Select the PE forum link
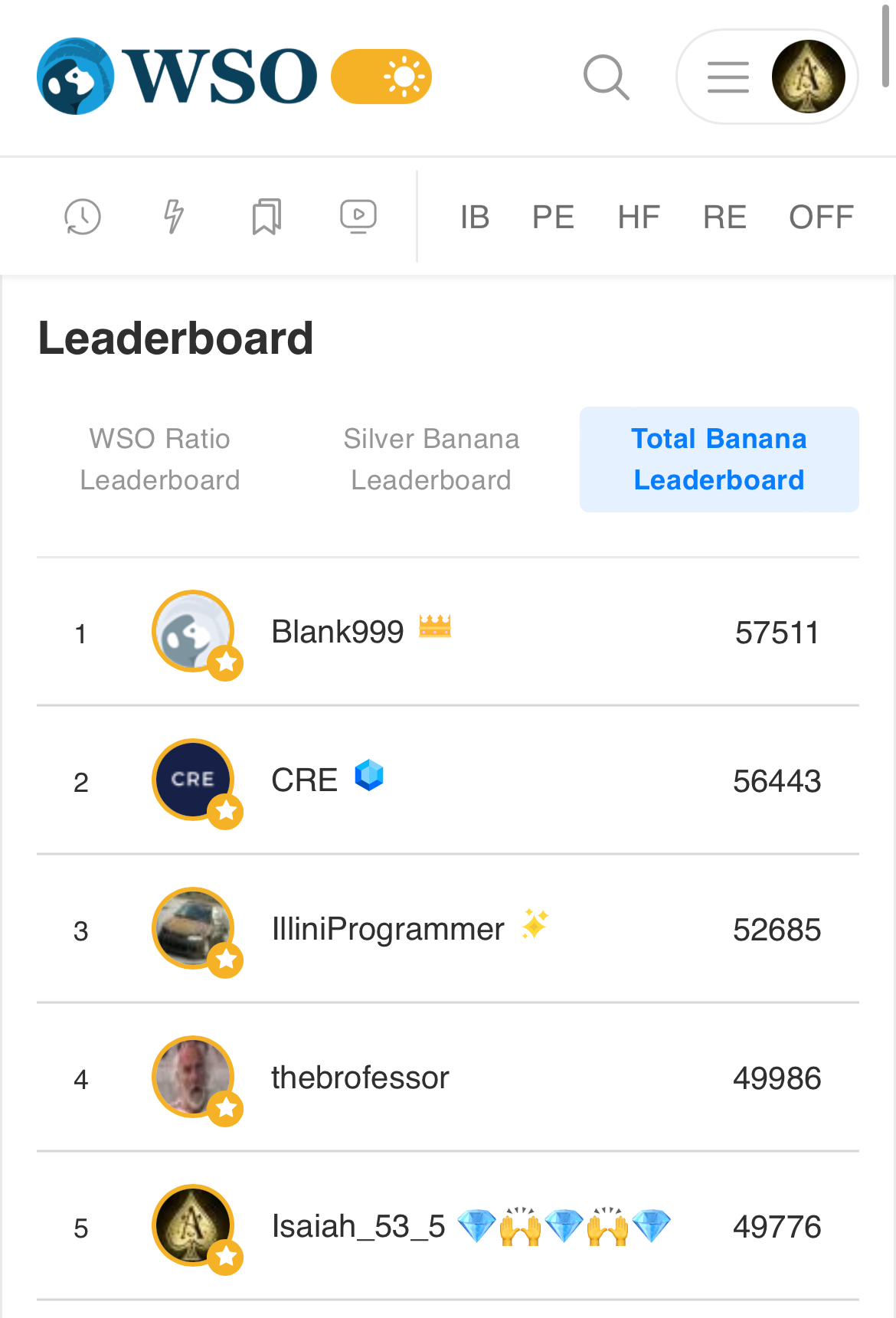Image resolution: width=896 pixels, height=1318 pixels. [553, 217]
